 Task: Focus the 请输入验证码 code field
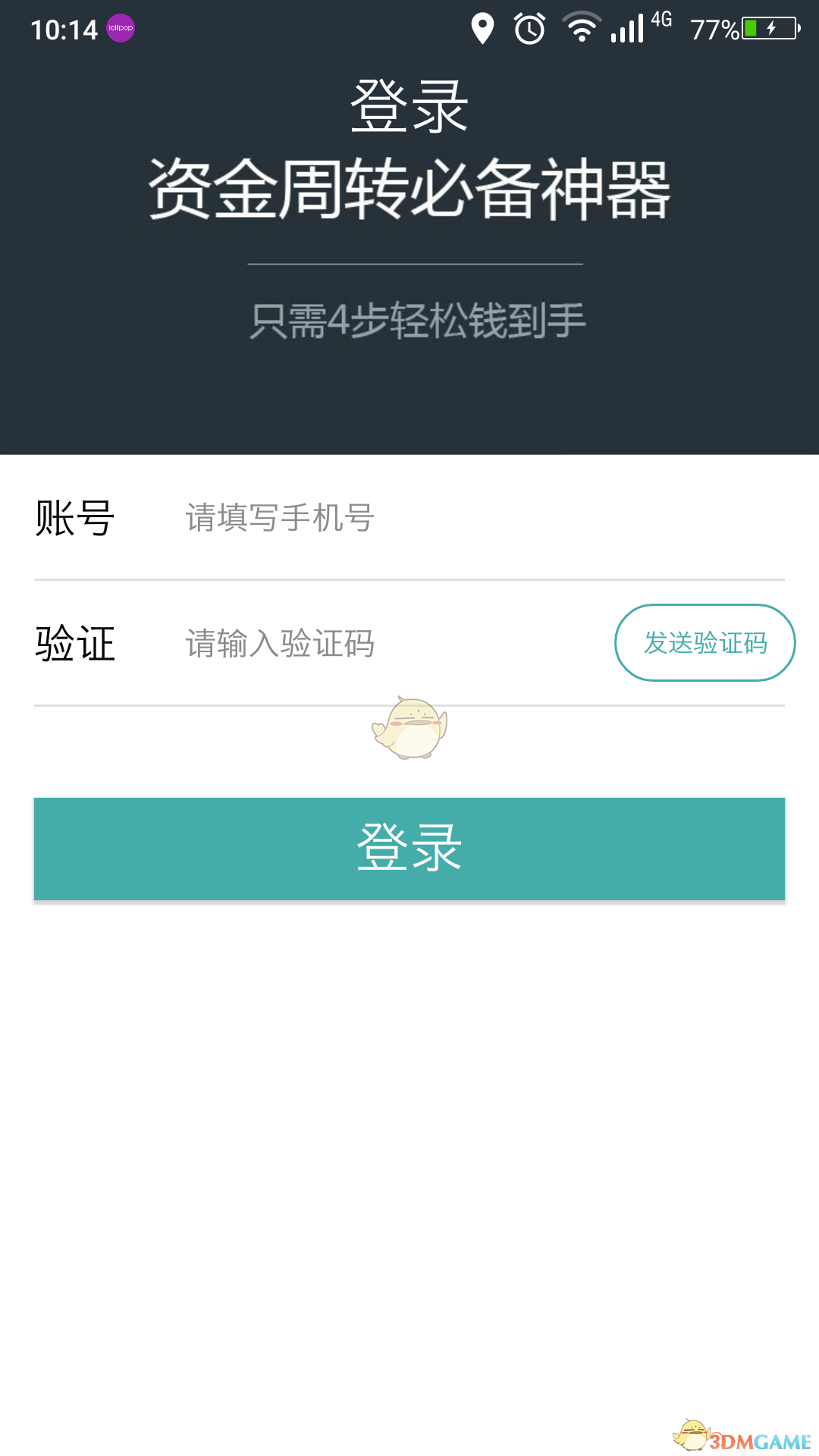click(x=379, y=644)
